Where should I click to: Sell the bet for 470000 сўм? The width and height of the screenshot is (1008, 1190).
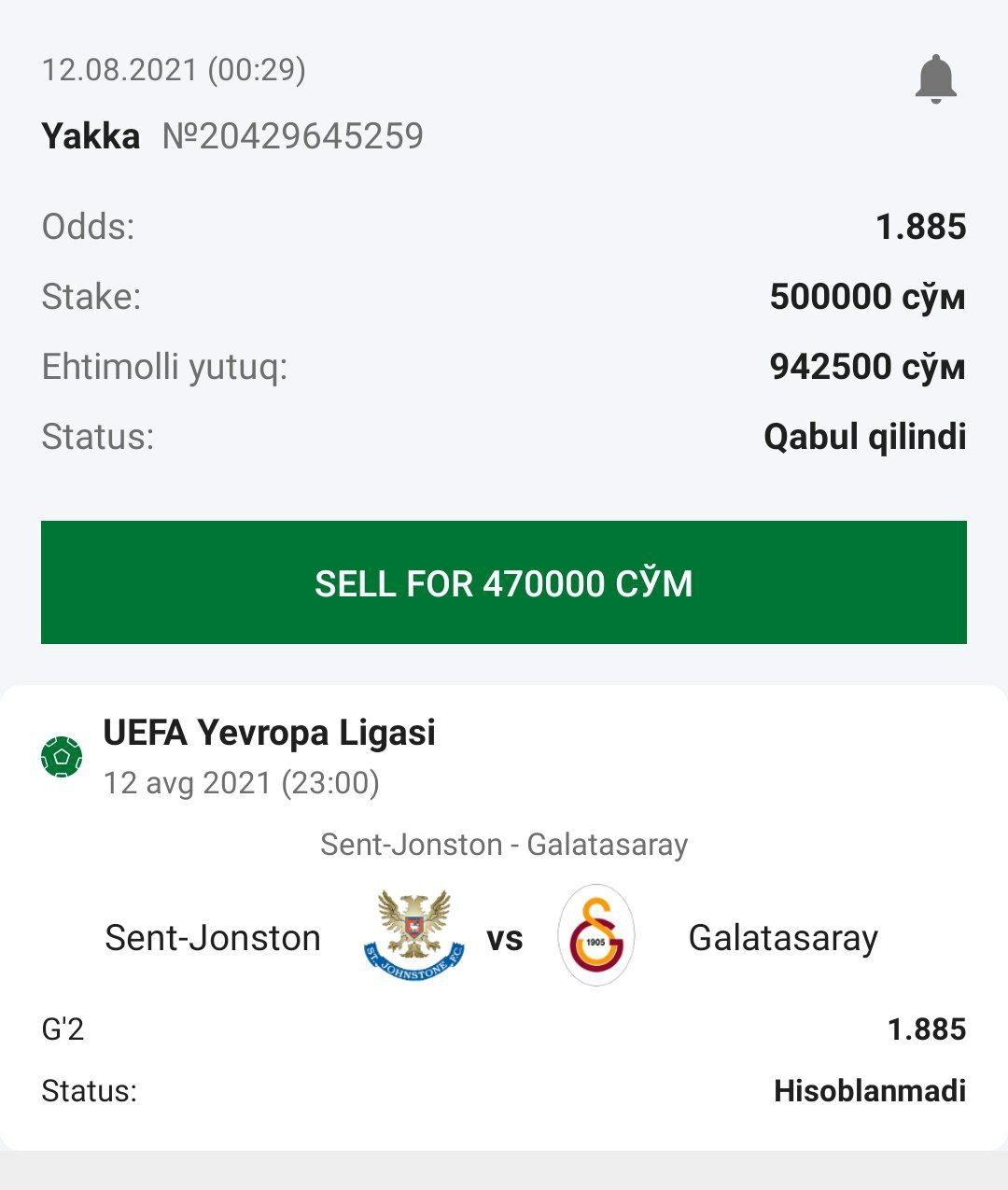(x=504, y=582)
